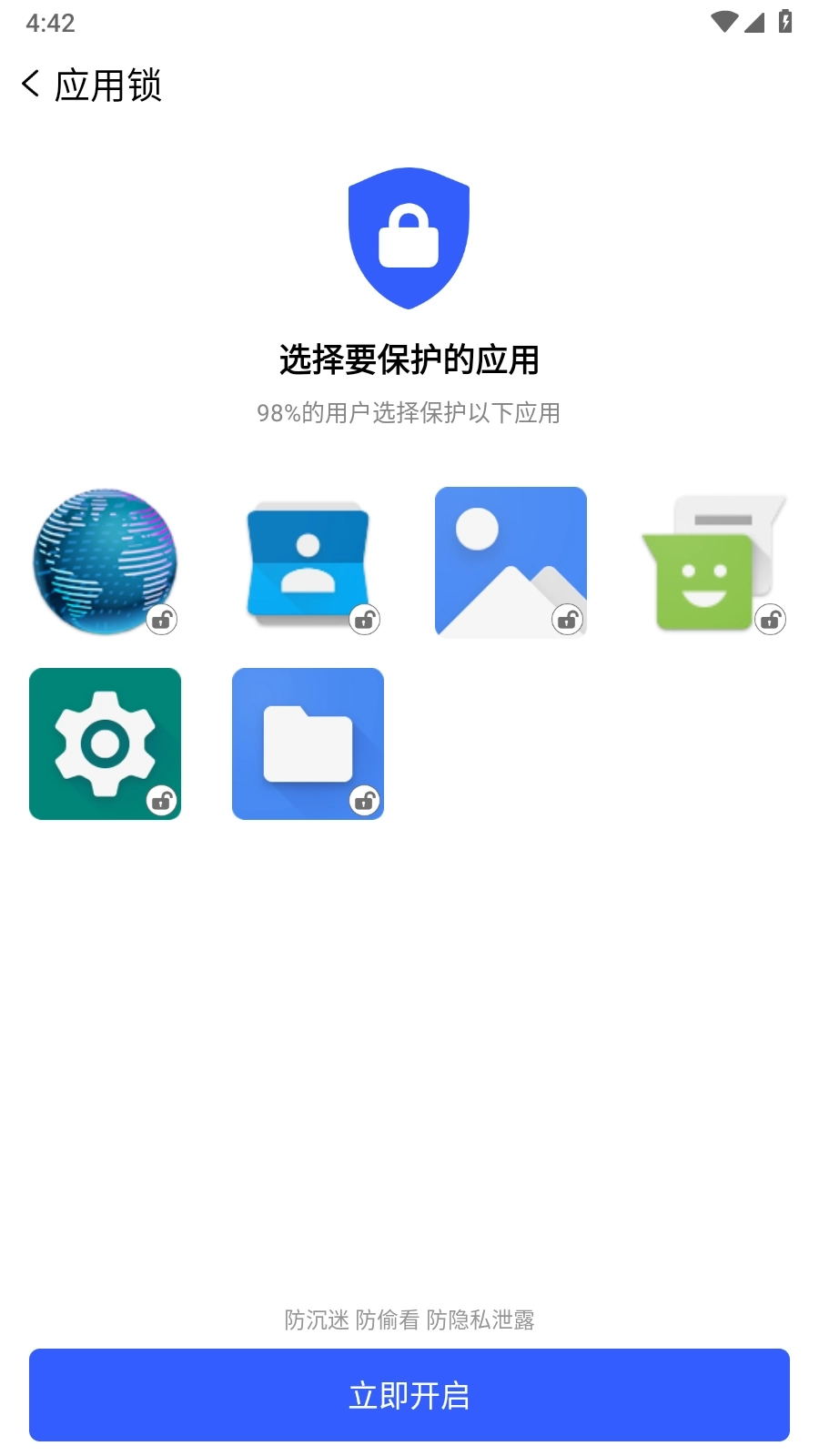Viewport: 819px width, 1456px height.
Task: Toggle the lock badge on the Gallery app
Action: (x=567, y=620)
